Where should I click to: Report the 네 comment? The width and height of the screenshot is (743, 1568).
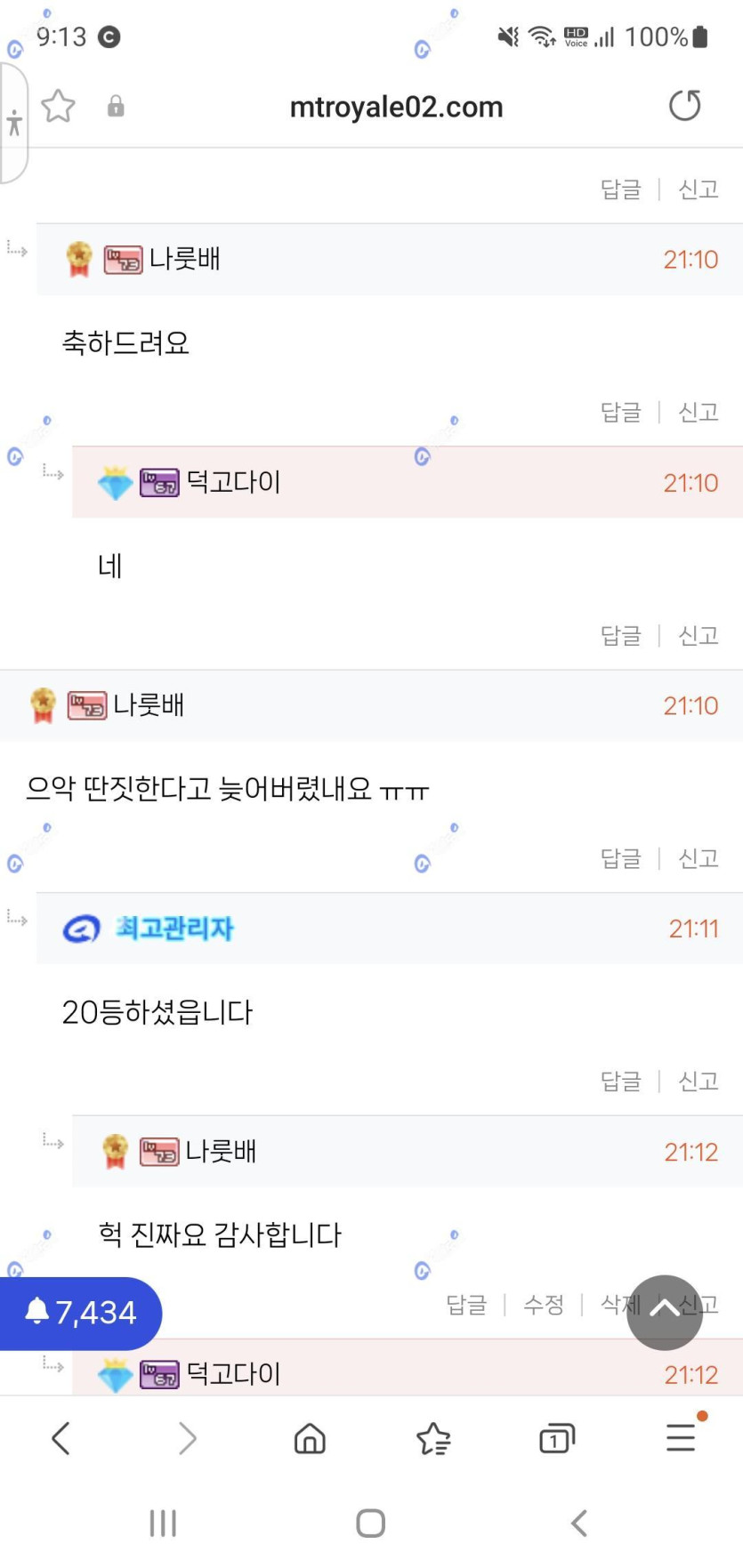pyautogui.click(x=698, y=635)
